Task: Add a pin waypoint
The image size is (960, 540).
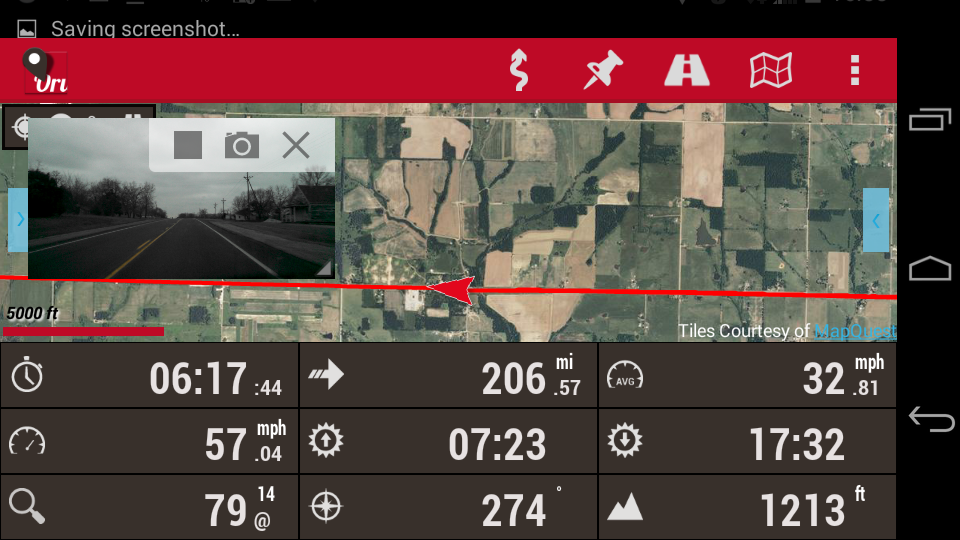Action: (x=603, y=70)
